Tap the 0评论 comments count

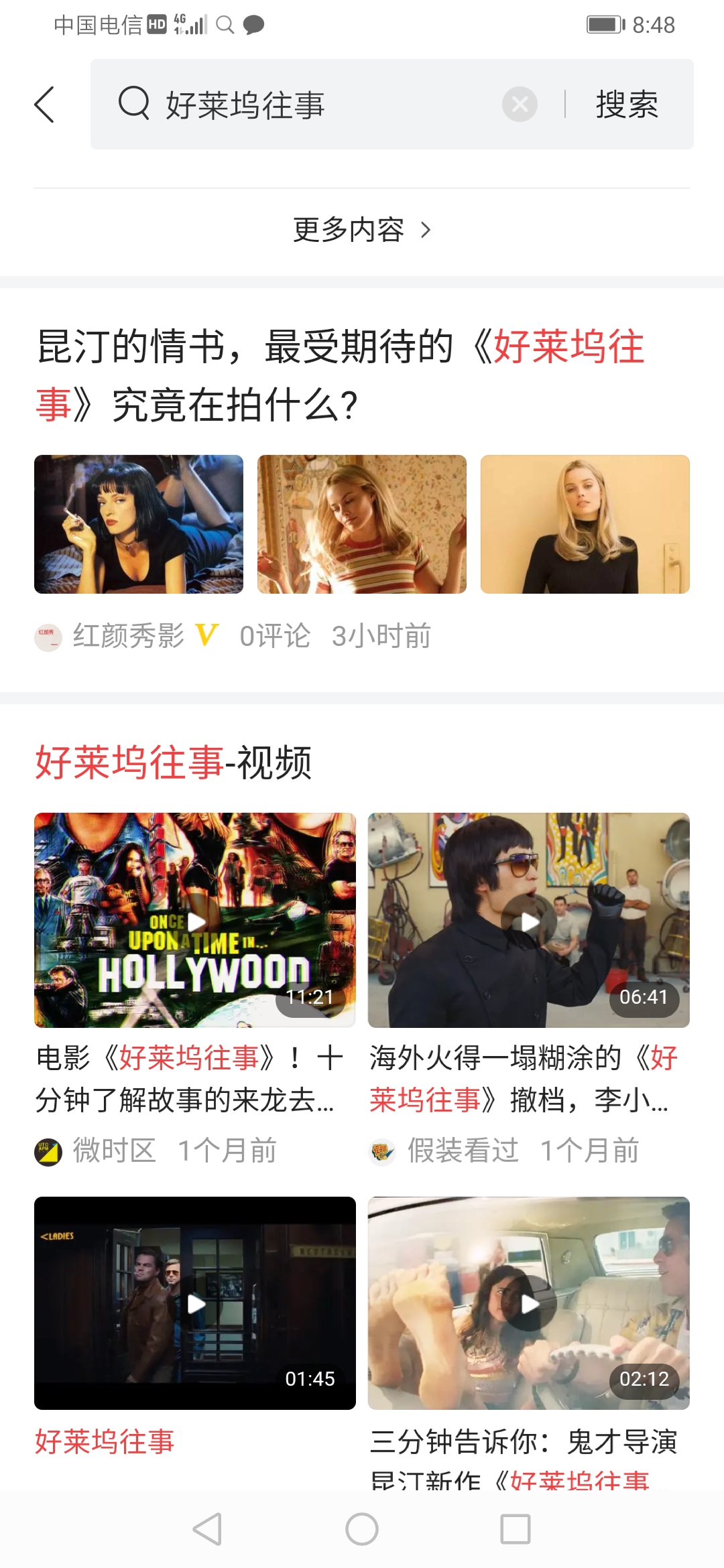[x=274, y=635]
